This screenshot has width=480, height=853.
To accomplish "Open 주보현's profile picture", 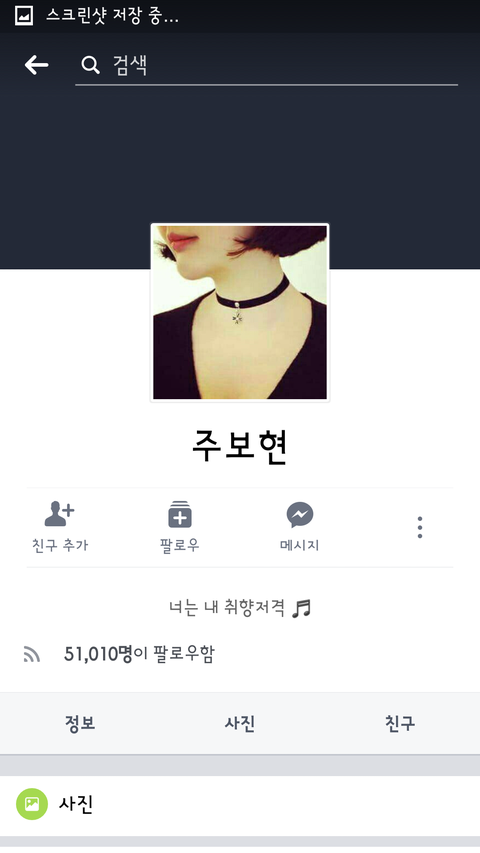I will click(x=240, y=312).
